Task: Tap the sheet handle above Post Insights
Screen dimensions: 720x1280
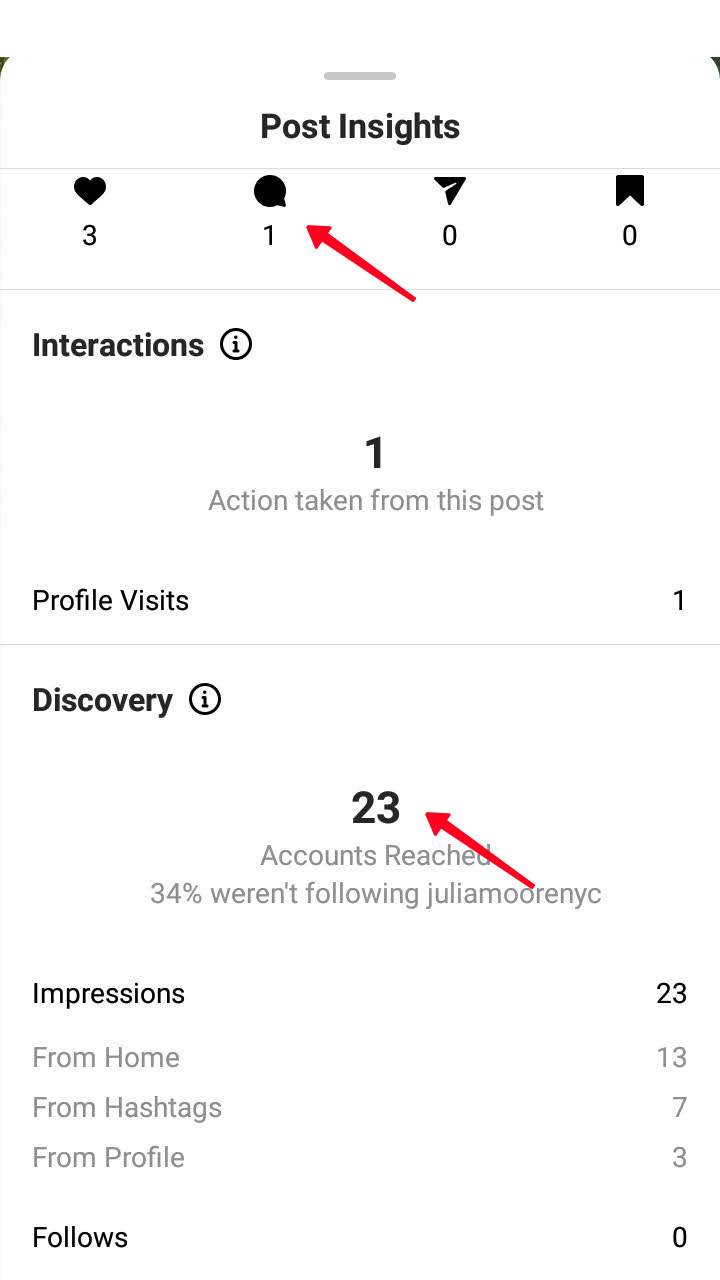Action: (x=360, y=76)
